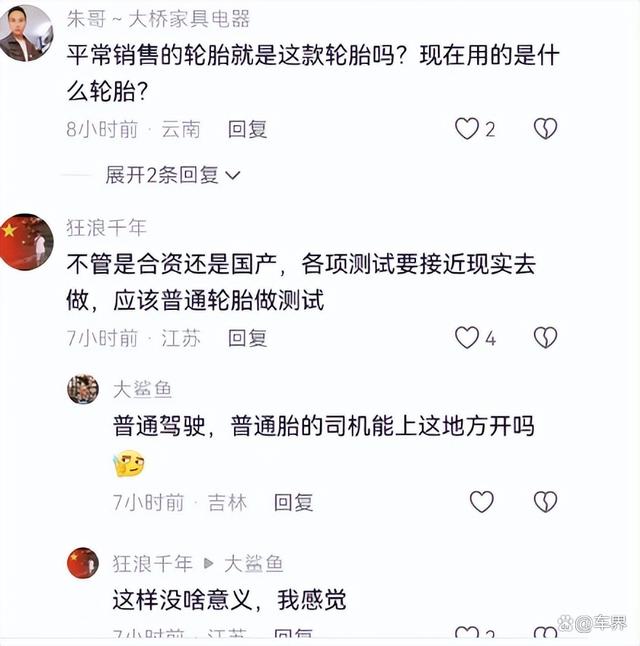View 大鲨鱼's profile via username
This screenshot has width=640, height=646.
142,389
